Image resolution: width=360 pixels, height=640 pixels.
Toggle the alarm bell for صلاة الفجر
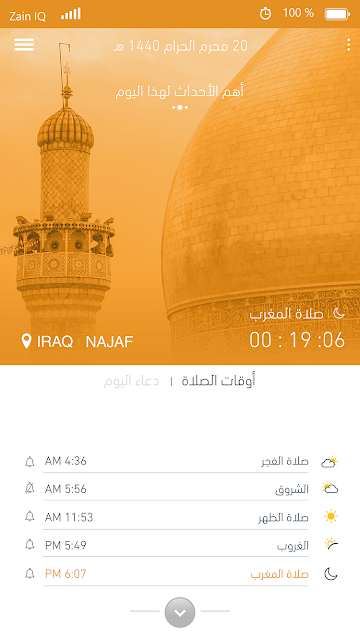click(29, 462)
